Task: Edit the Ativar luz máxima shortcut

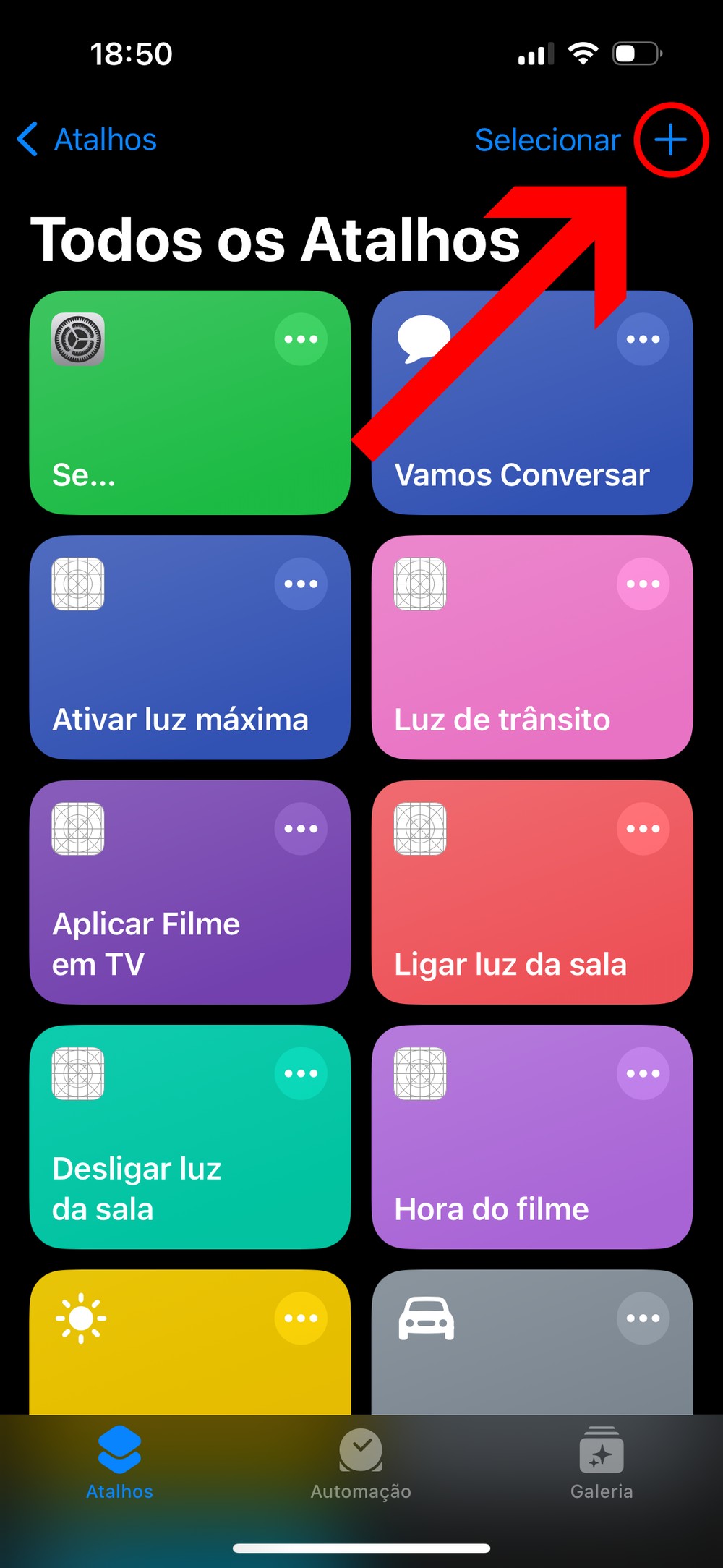Action: pos(301,584)
